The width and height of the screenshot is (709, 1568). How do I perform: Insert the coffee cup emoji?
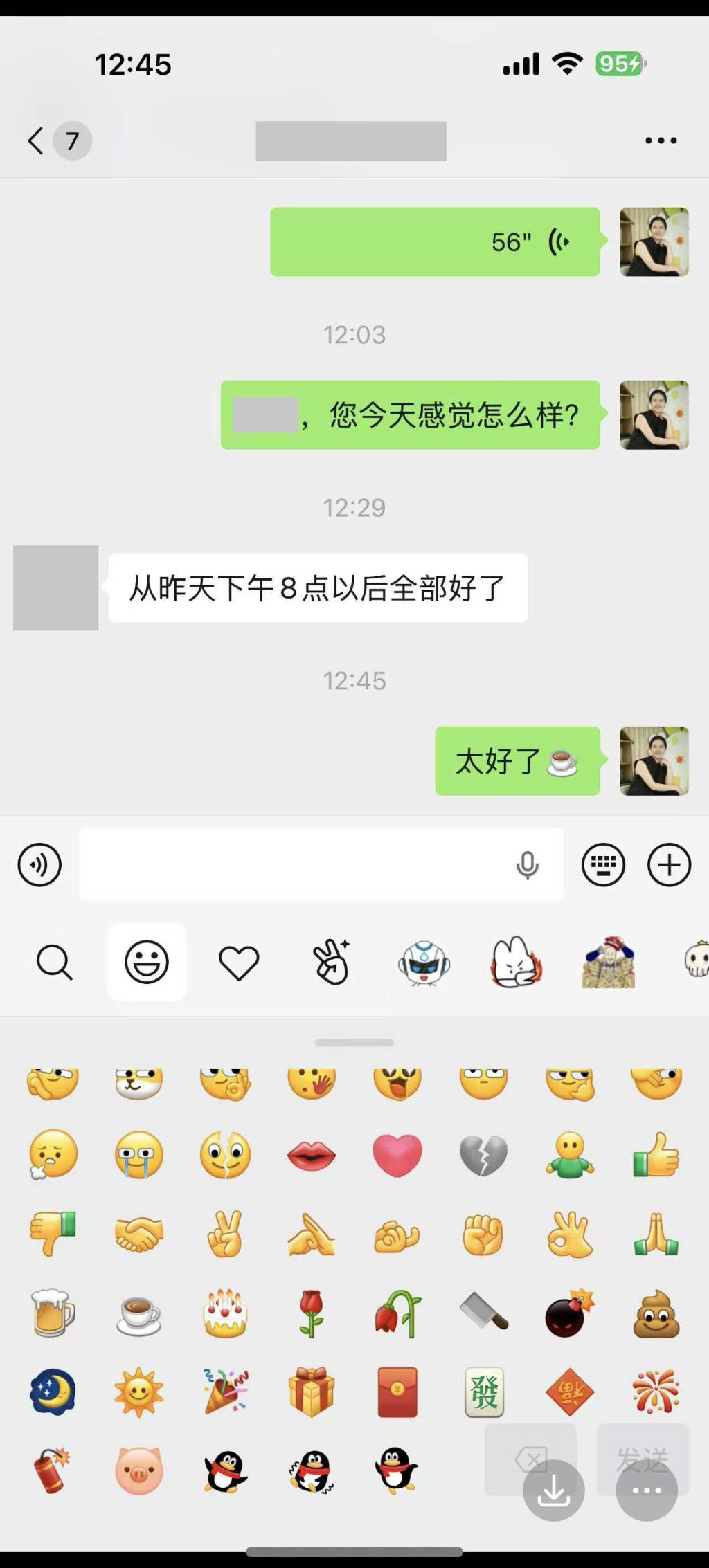point(138,1313)
